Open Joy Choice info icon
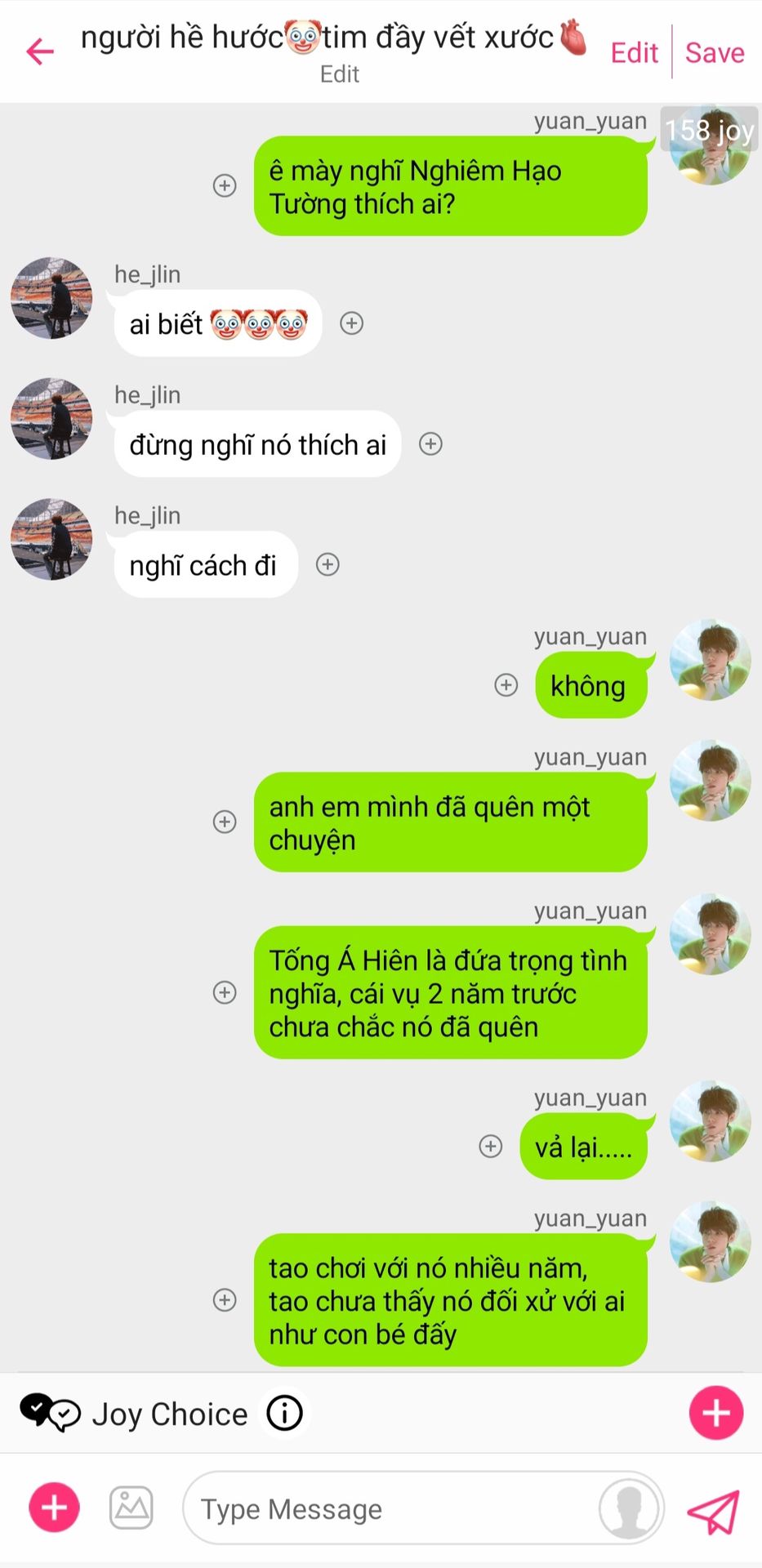This screenshot has width=762, height=1568. coord(285,1413)
